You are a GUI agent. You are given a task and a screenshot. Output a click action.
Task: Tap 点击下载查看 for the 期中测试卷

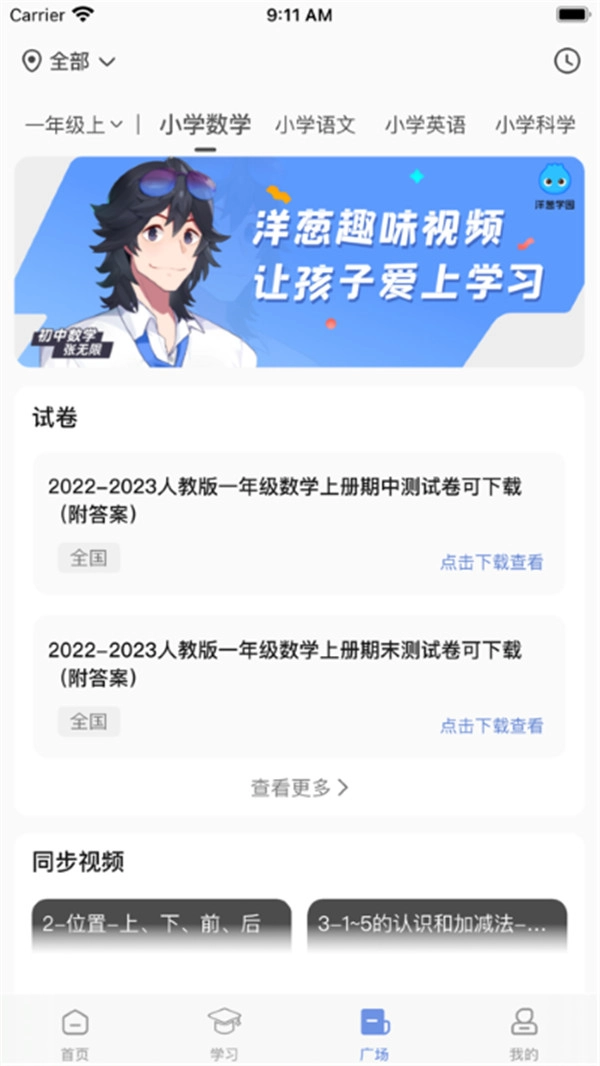pyautogui.click(x=491, y=562)
